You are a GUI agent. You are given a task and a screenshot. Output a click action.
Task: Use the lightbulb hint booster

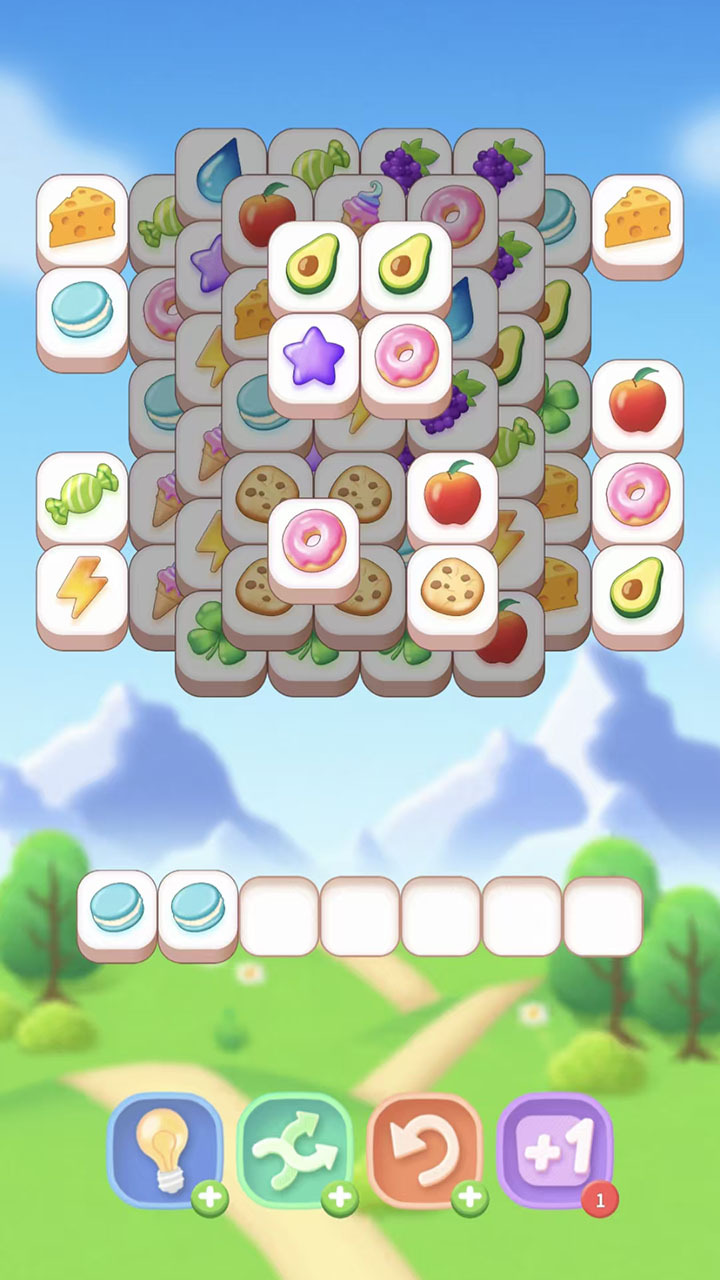[165, 1149]
